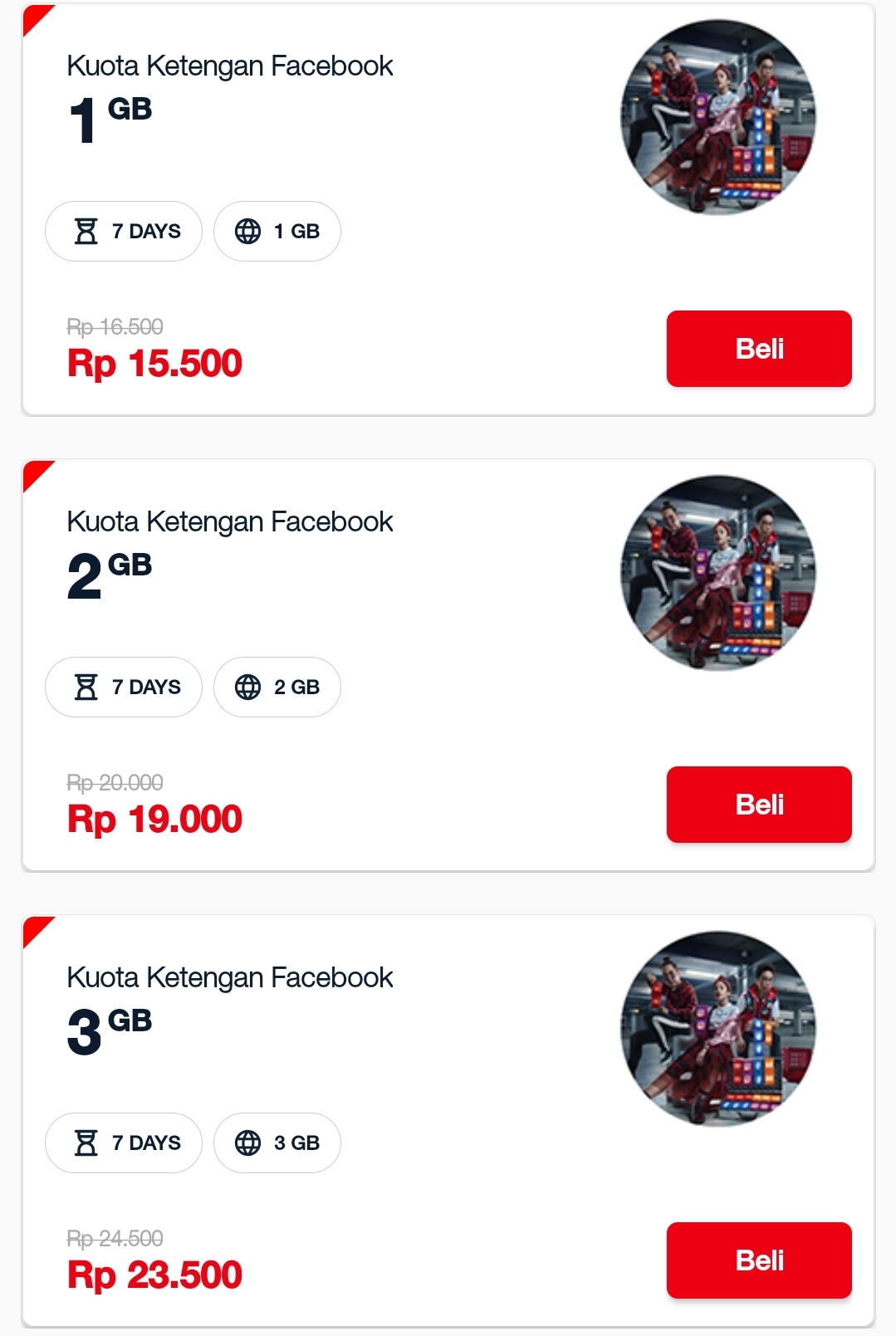Click the discounted price Rp 15.500
The height and width of the screenshot is (1336, 896).
(154, 363)
